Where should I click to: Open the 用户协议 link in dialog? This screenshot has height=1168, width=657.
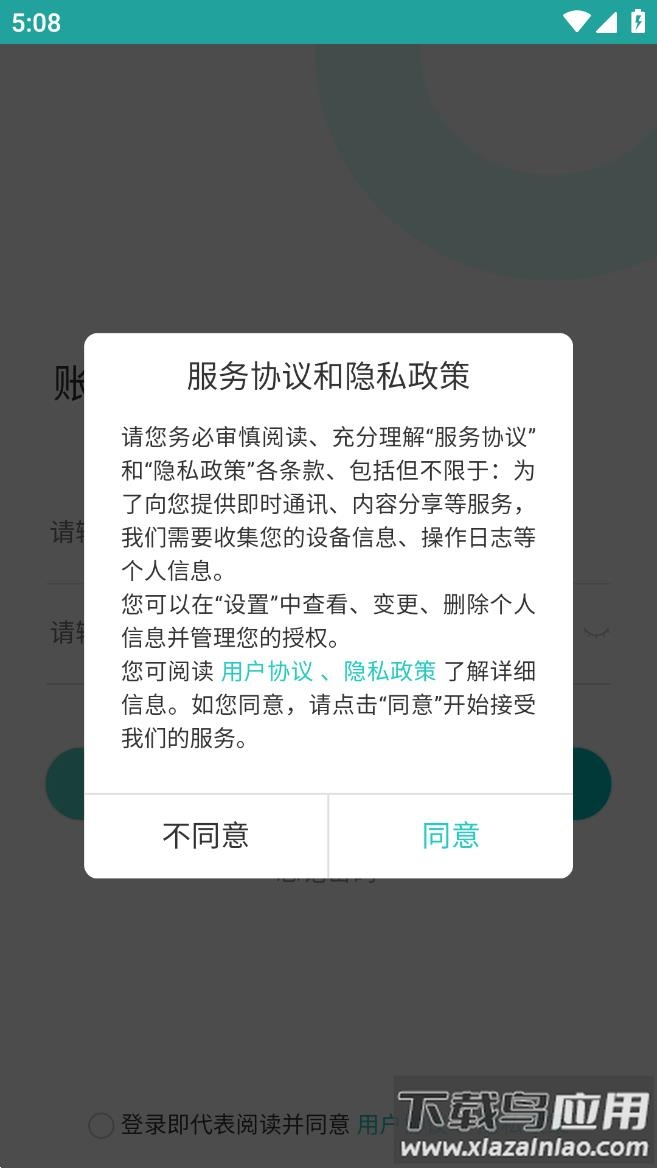pos(267,671)
